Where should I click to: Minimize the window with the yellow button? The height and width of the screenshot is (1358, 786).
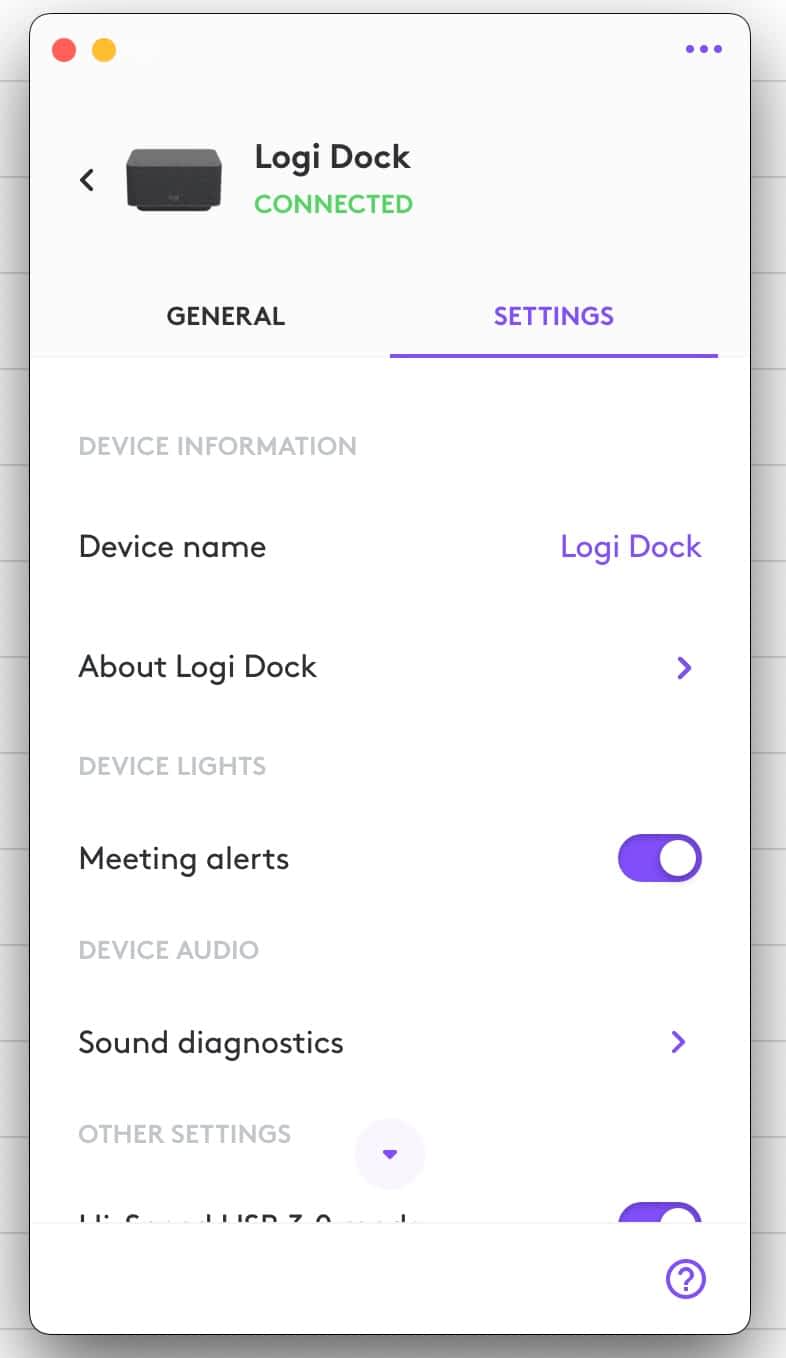point(104,49)
